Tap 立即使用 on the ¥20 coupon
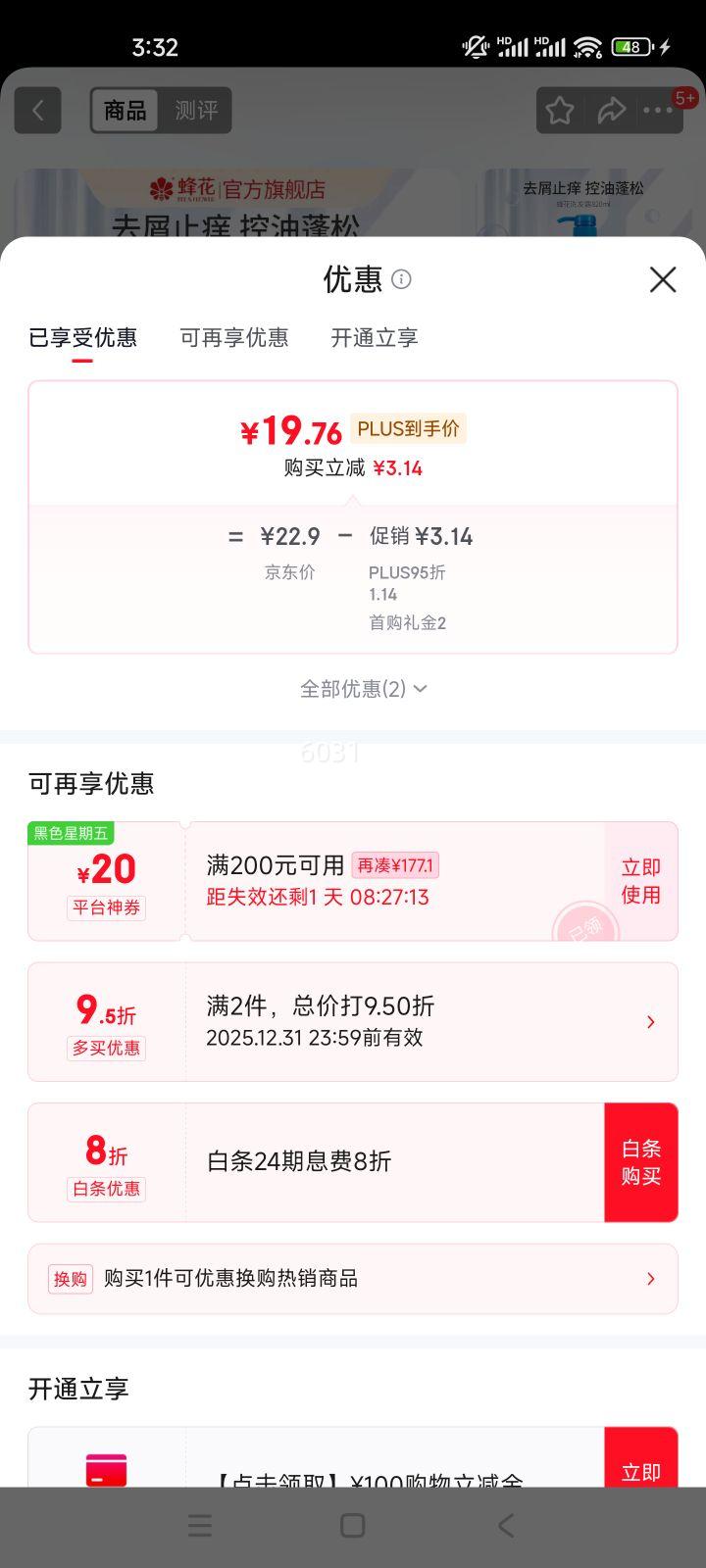This screenshot has height=1568, width=706. [x=640, y=881]
